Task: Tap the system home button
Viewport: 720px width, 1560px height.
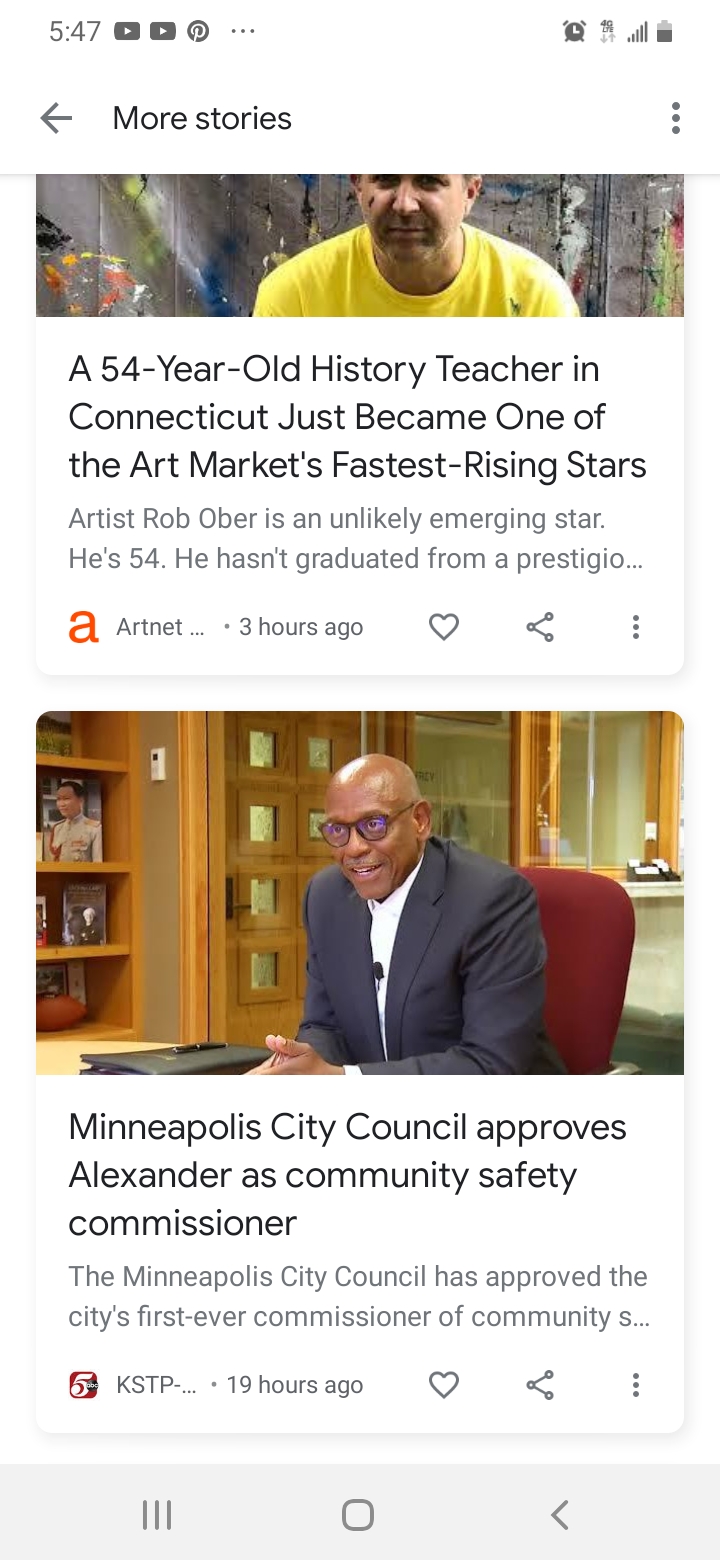Action: click(x=358, y=1515)
